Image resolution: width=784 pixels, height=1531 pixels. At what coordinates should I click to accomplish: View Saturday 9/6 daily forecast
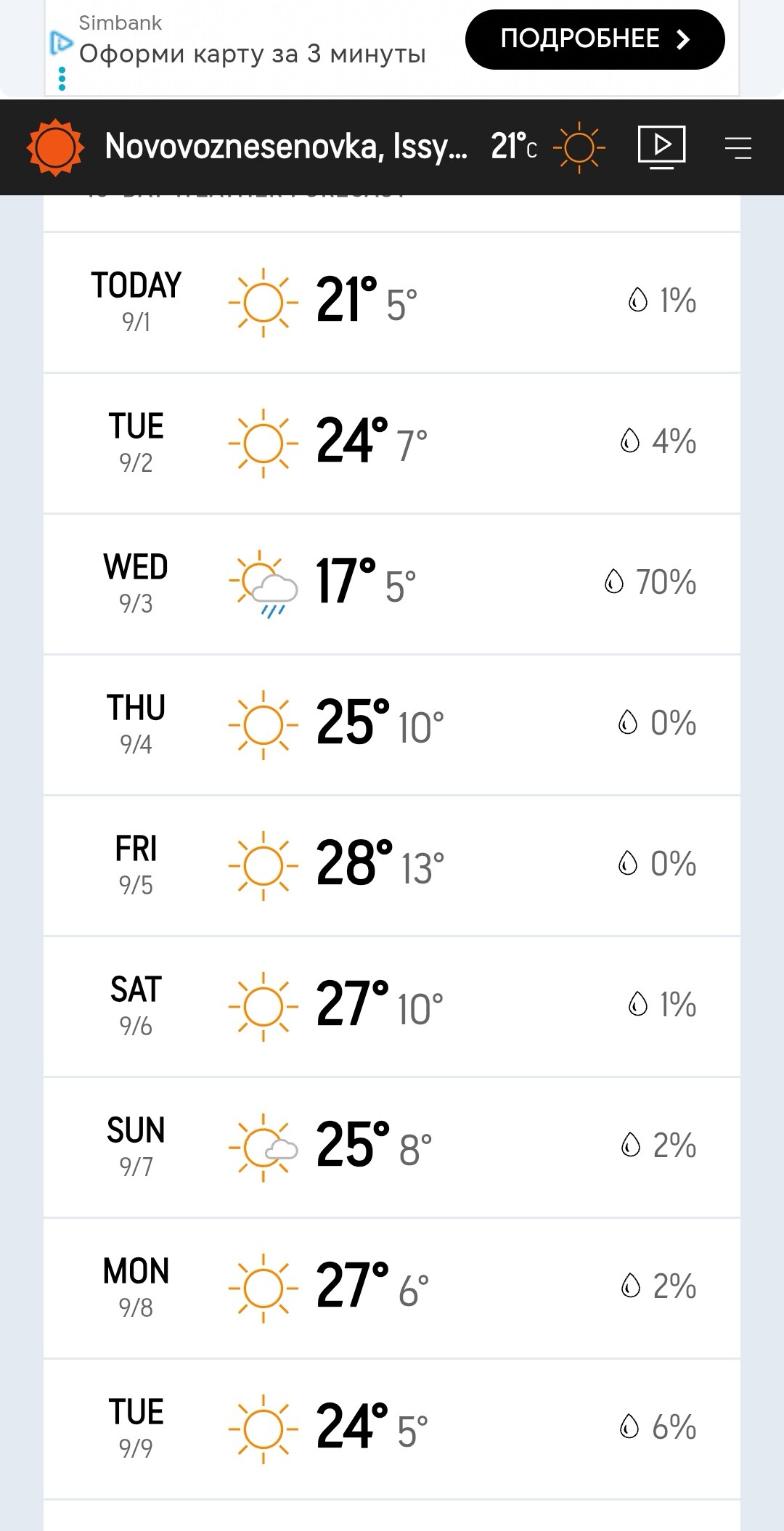[x=392, y=1006]
